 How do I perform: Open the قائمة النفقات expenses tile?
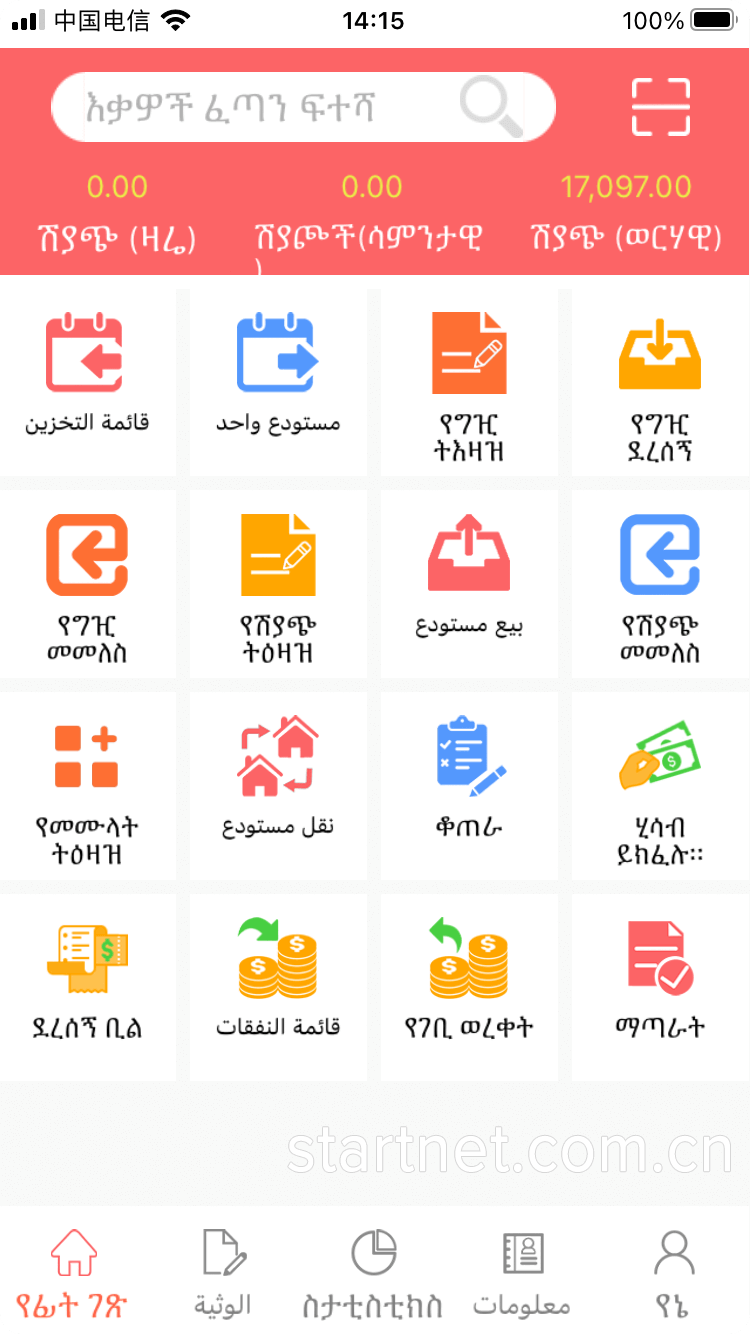point(278,987)
